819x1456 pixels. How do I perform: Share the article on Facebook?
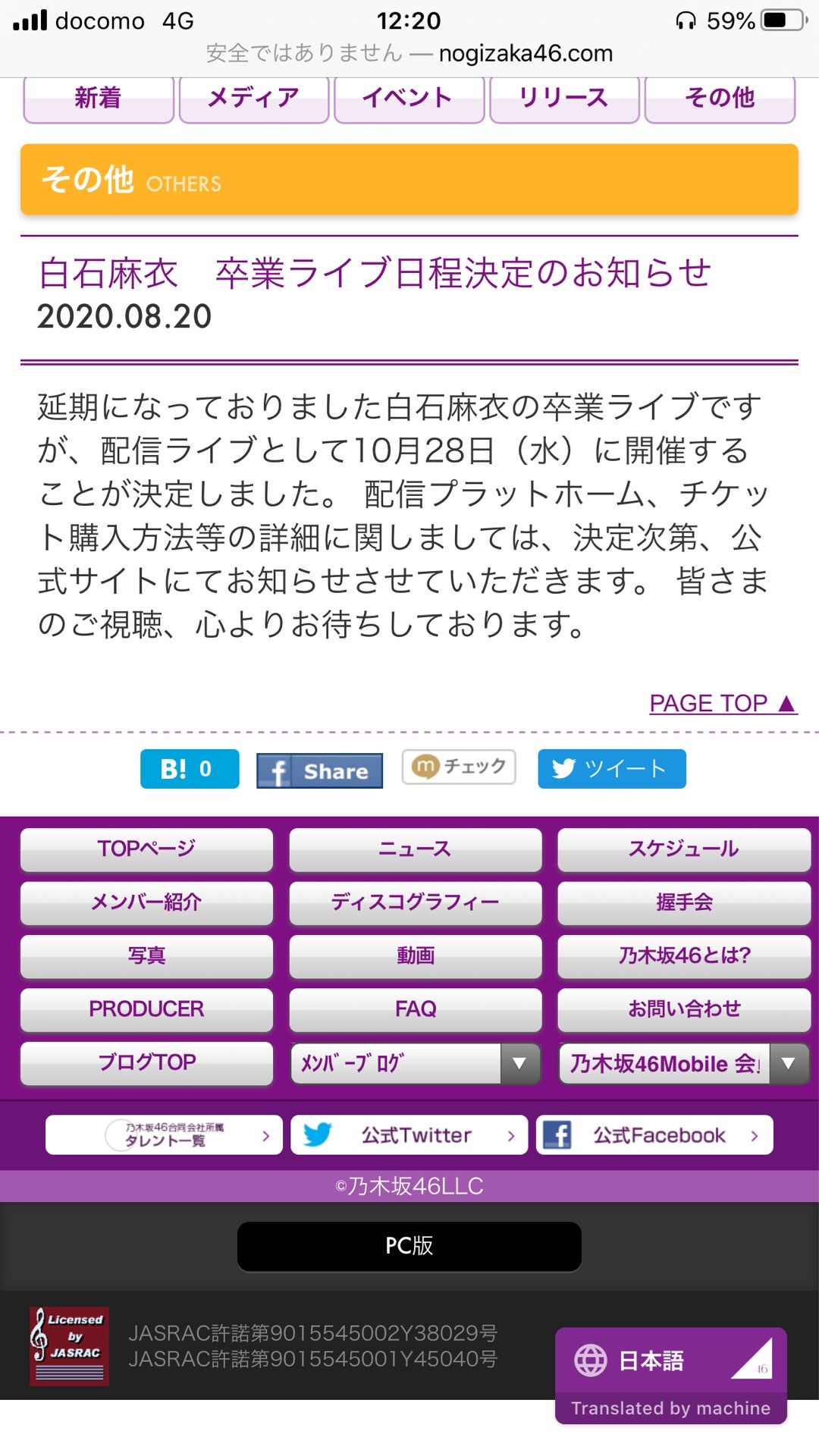(319, 770)
